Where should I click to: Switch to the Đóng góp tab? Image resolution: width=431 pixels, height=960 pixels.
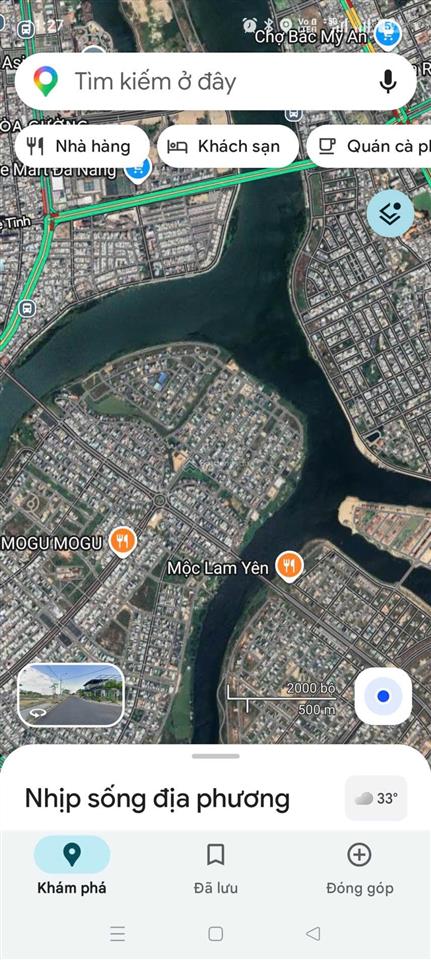pos(359,865)
